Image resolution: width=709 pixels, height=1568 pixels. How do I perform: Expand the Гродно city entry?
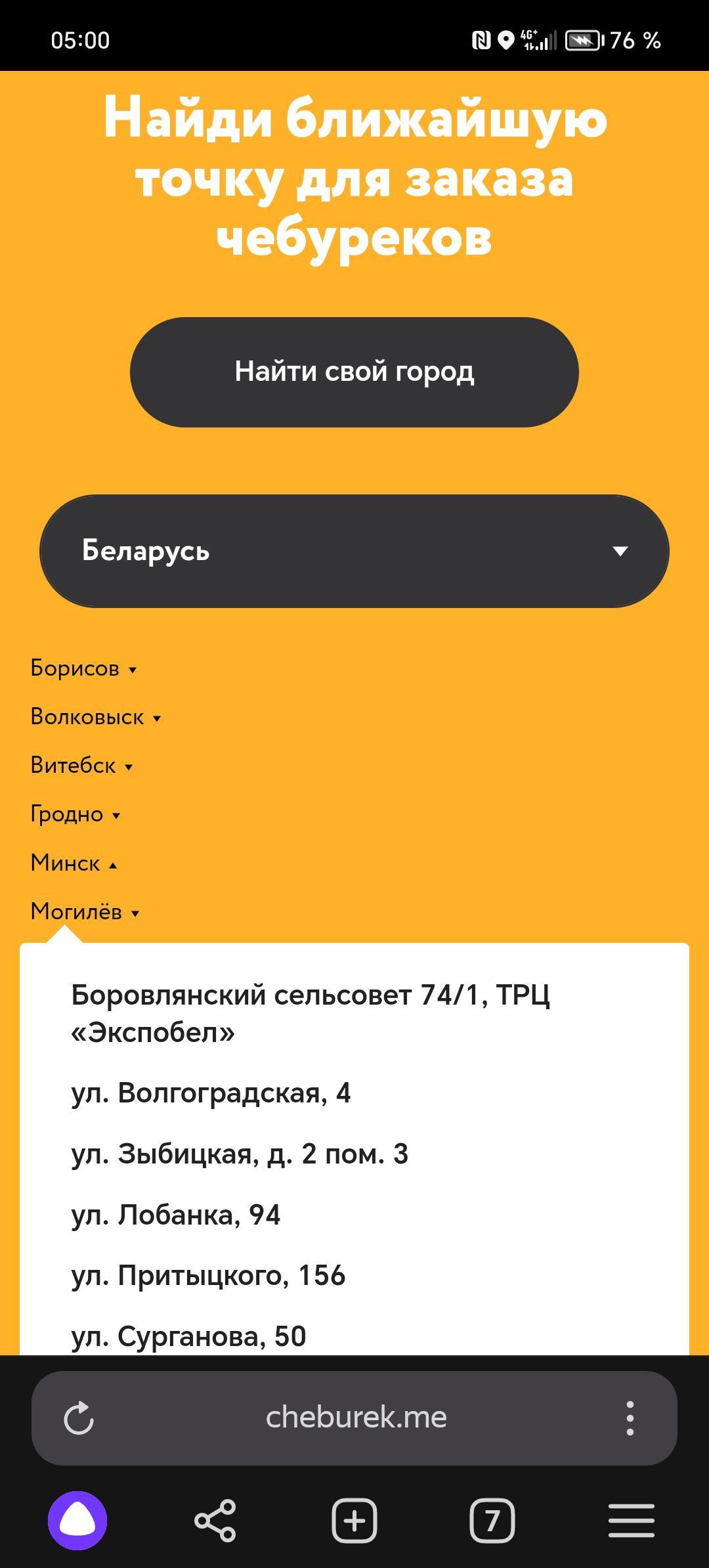click(x=75, y=814)
